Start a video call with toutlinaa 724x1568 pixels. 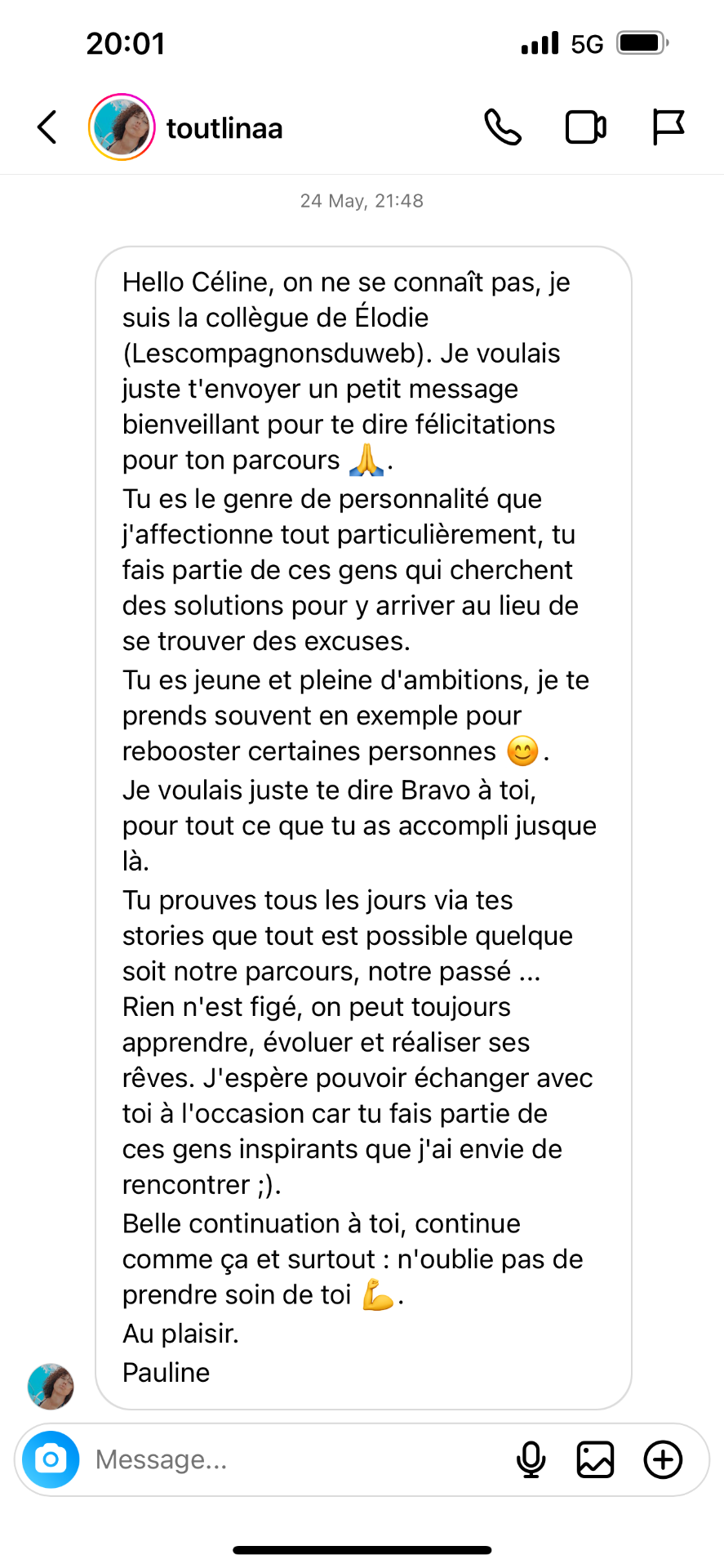[586, 127]
